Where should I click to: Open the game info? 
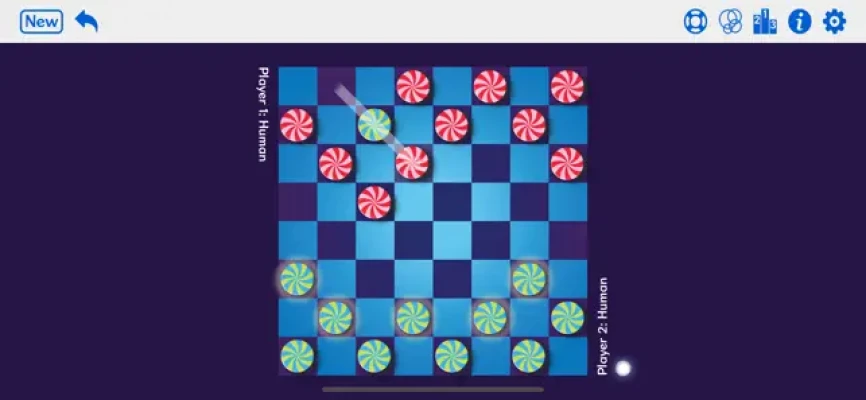point(799,21)
